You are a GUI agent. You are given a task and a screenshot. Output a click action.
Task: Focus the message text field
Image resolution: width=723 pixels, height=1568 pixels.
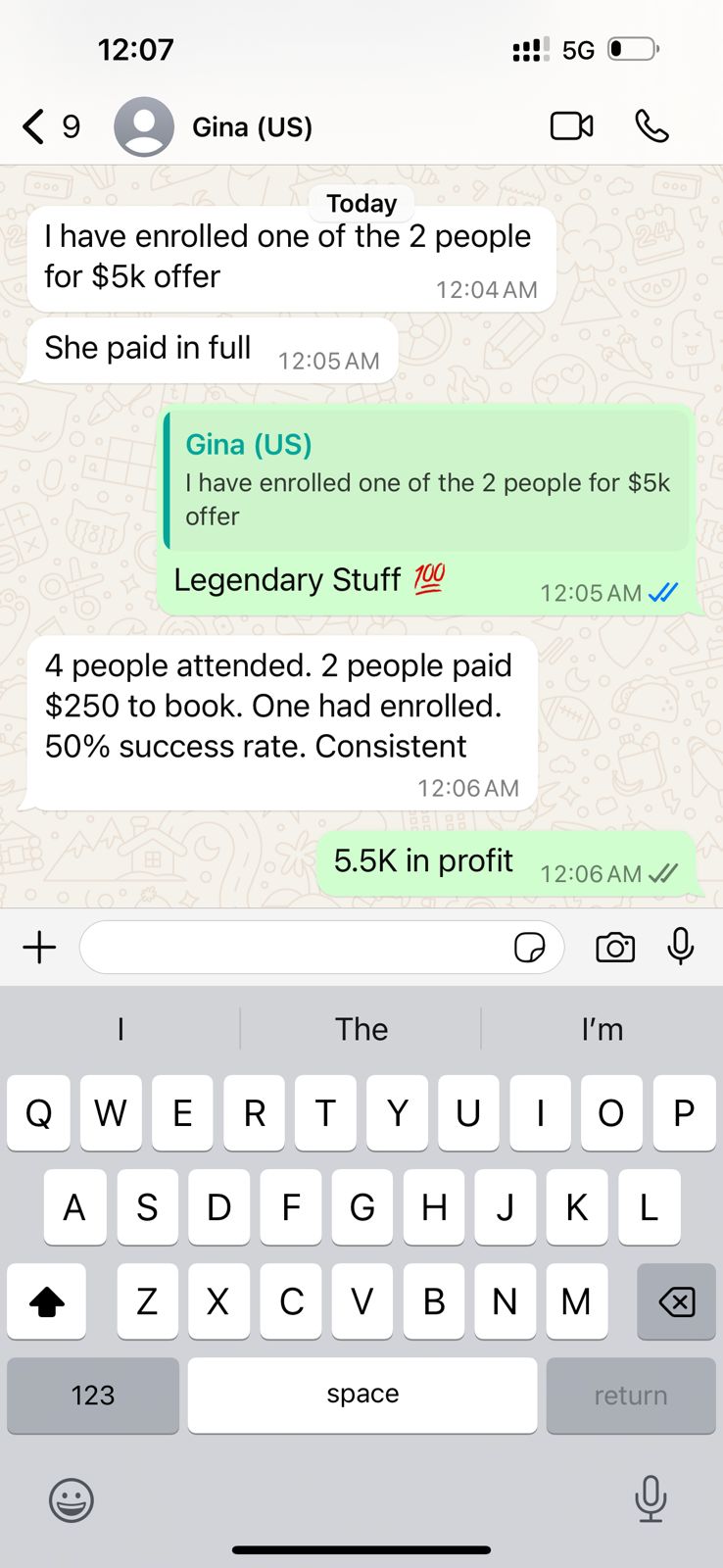294,948
